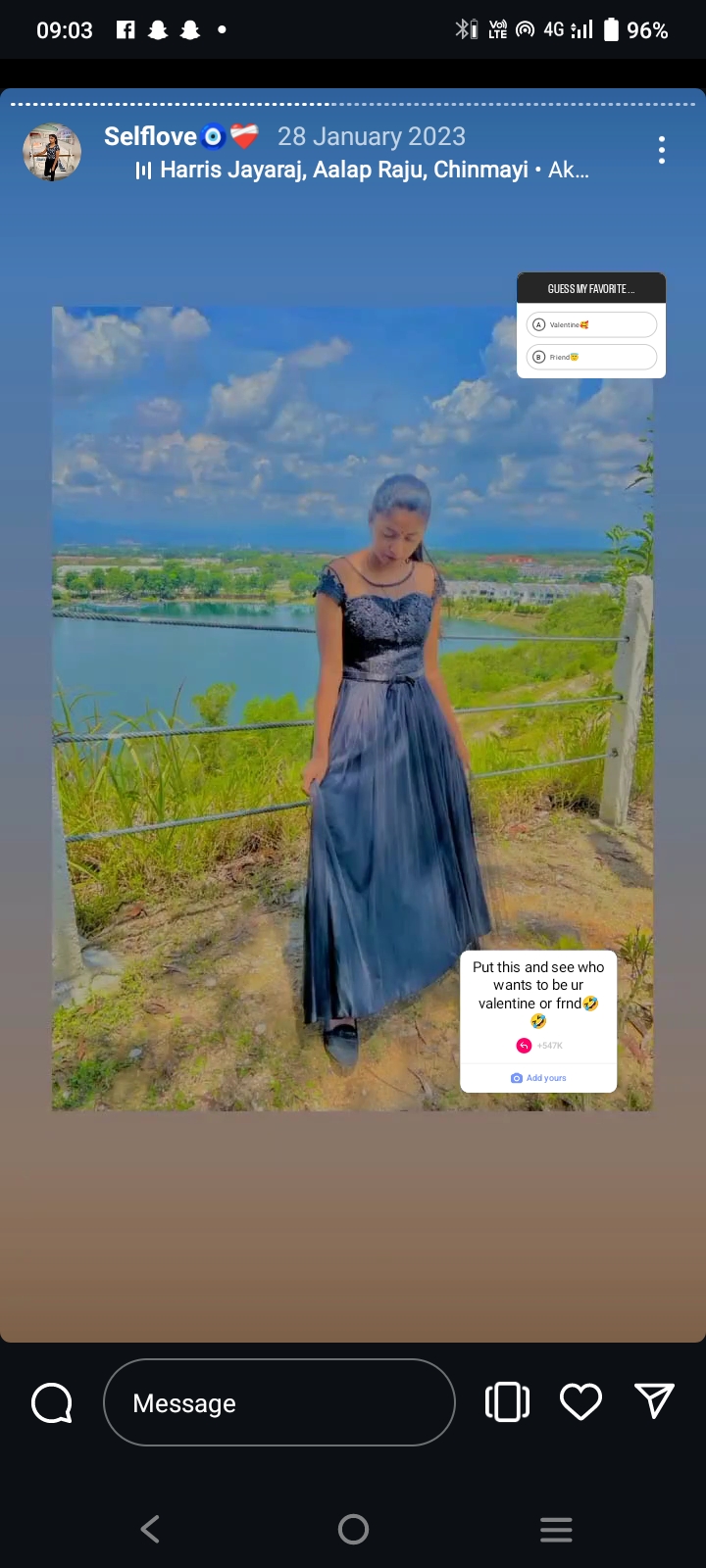Tap the round chat bubble icon beside Message
Image resolution: width=706 pixels, height=1568 pixels.
click(52, 1402)
